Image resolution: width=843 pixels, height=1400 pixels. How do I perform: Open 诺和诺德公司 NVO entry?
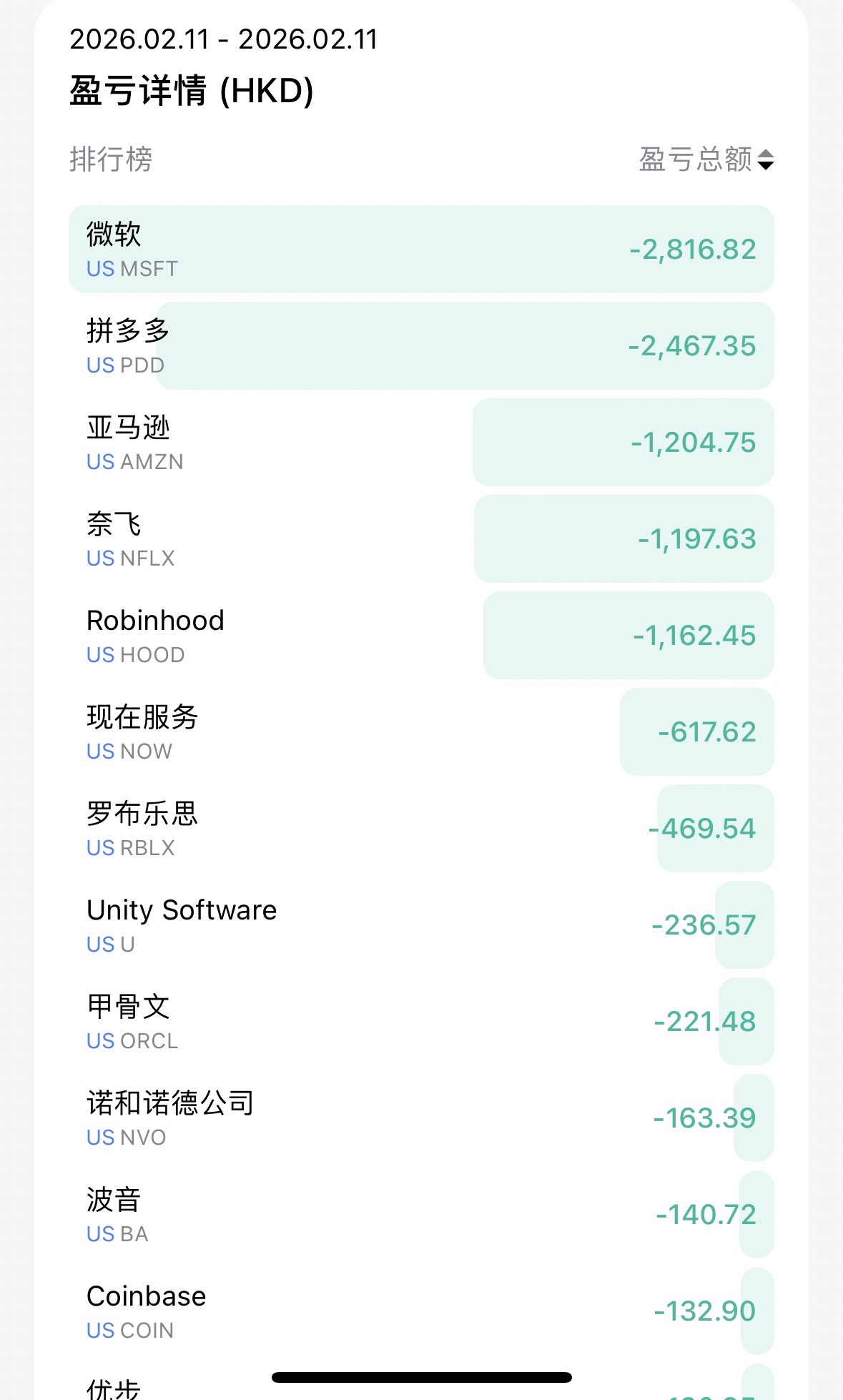420,1118
